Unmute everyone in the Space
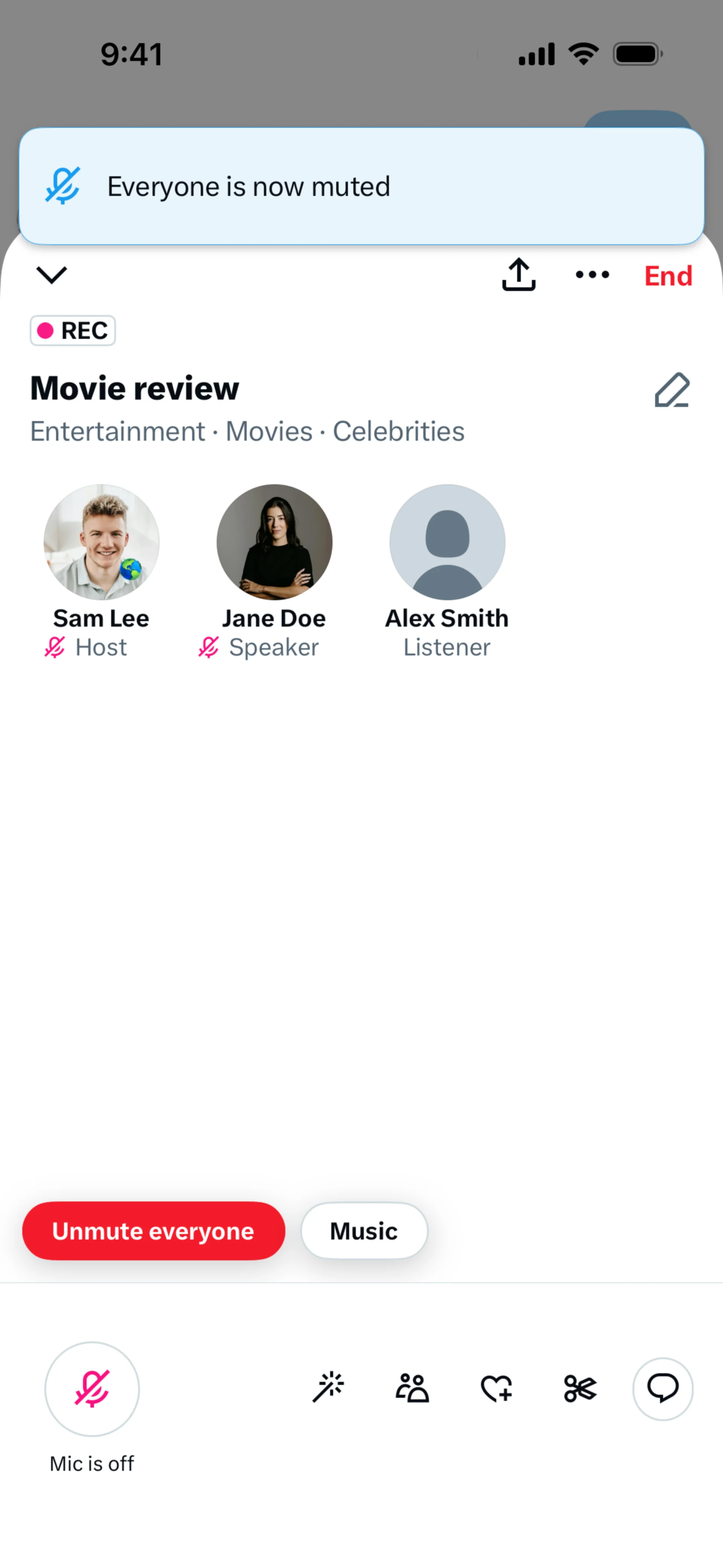The image size is (723, 1568). pyautogui.click(x=153, y=1231)
